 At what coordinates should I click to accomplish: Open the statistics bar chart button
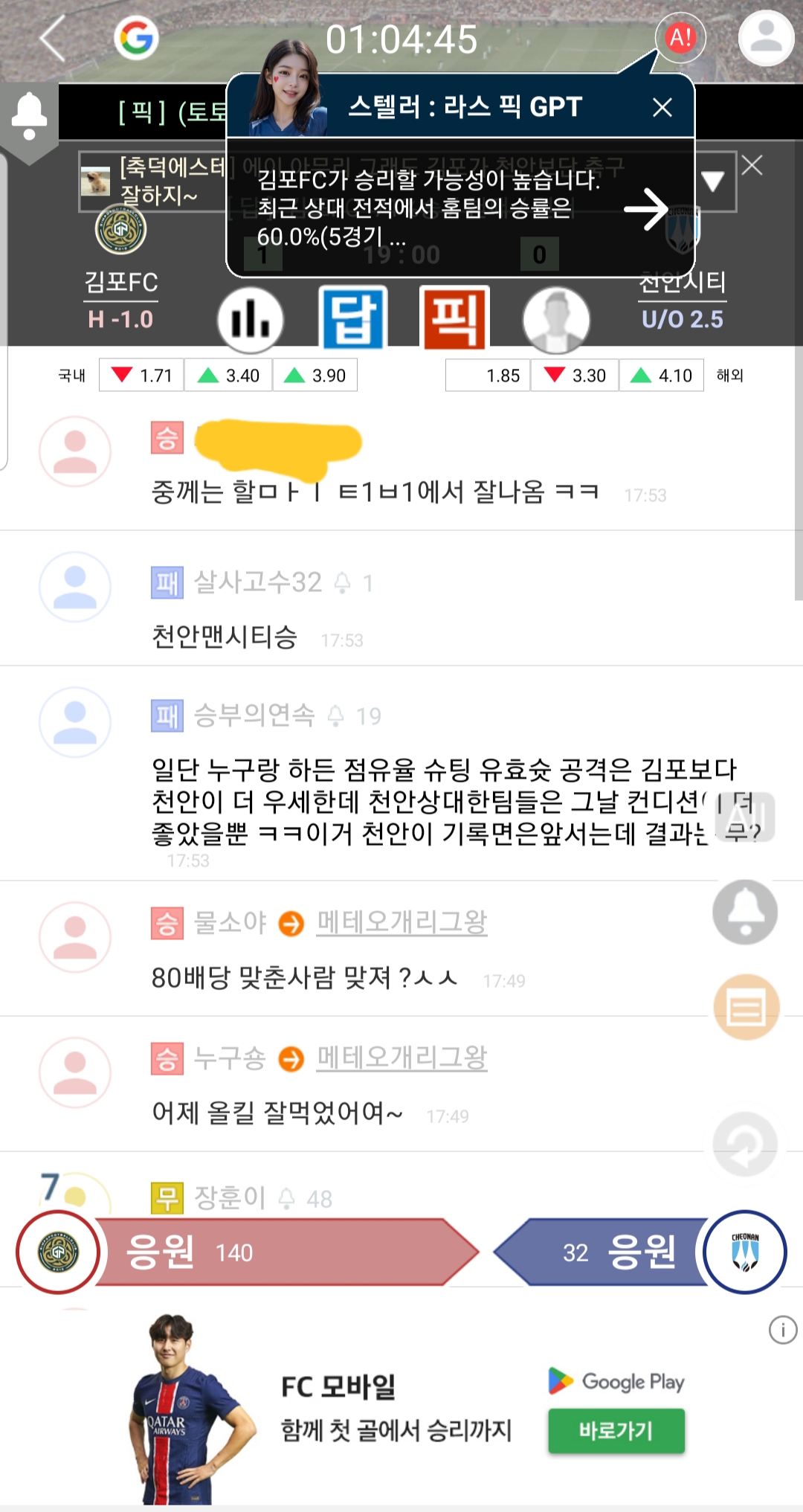click(251, 320)
